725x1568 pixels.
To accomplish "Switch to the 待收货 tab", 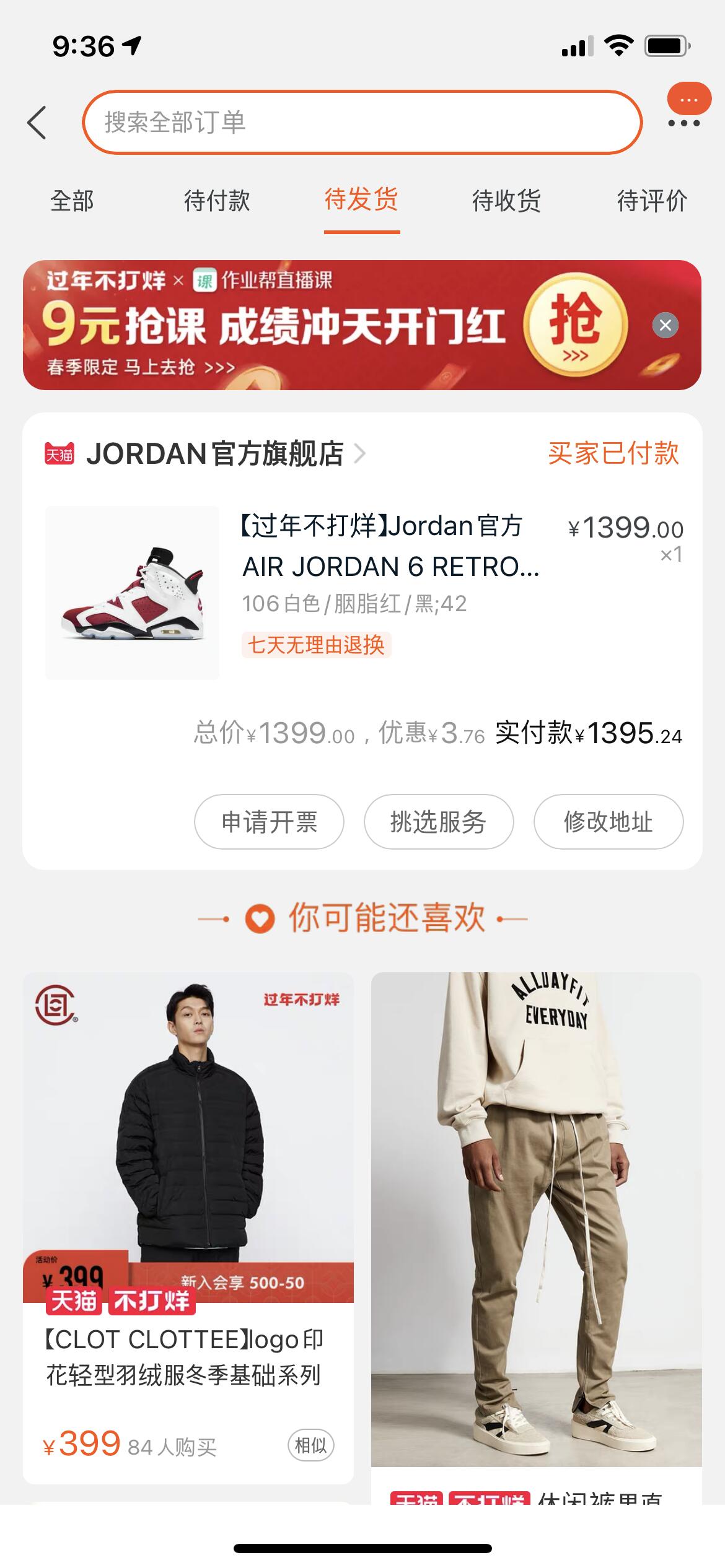I will tap(506, 201).
